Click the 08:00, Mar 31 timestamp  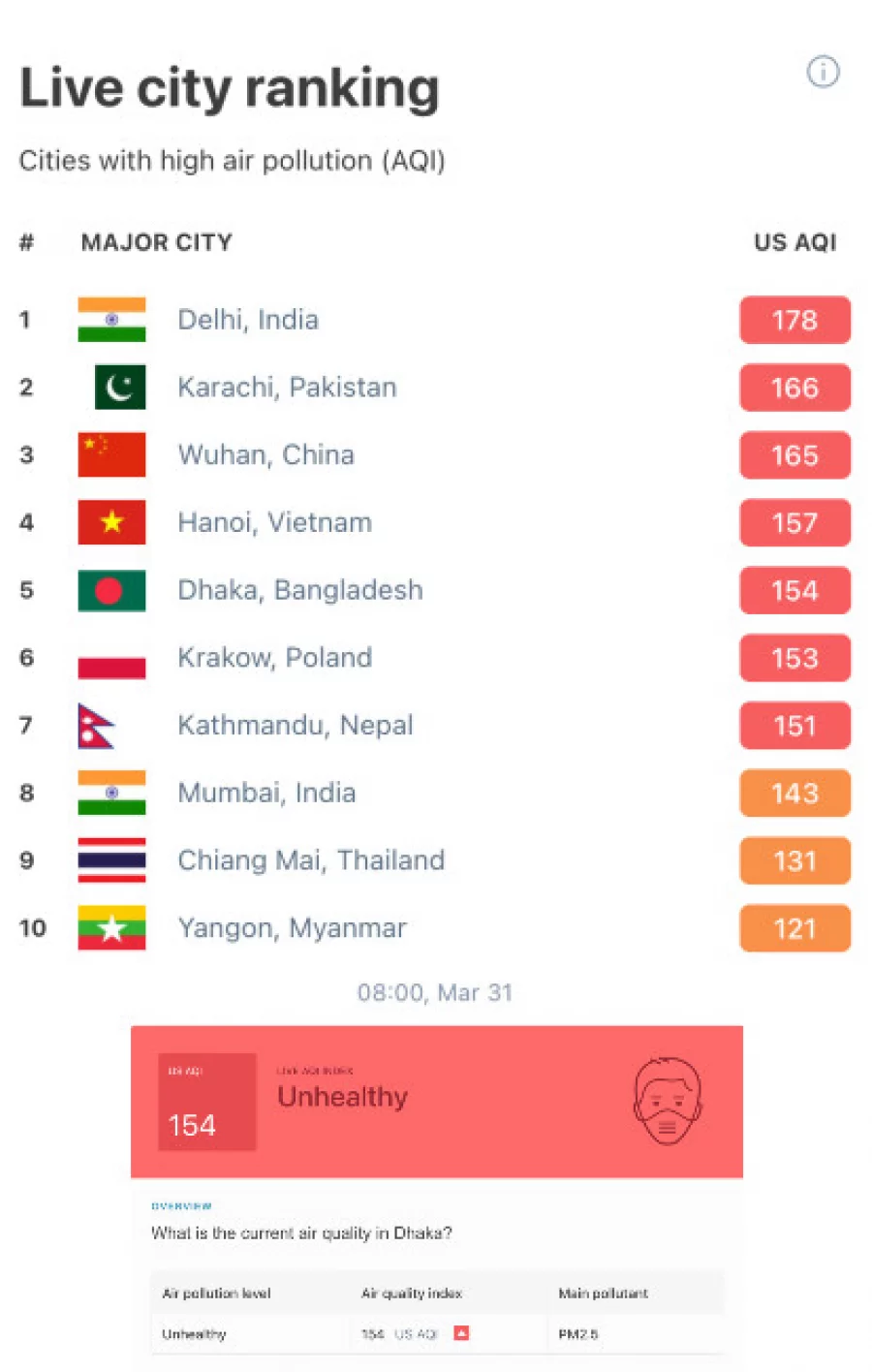435,992
